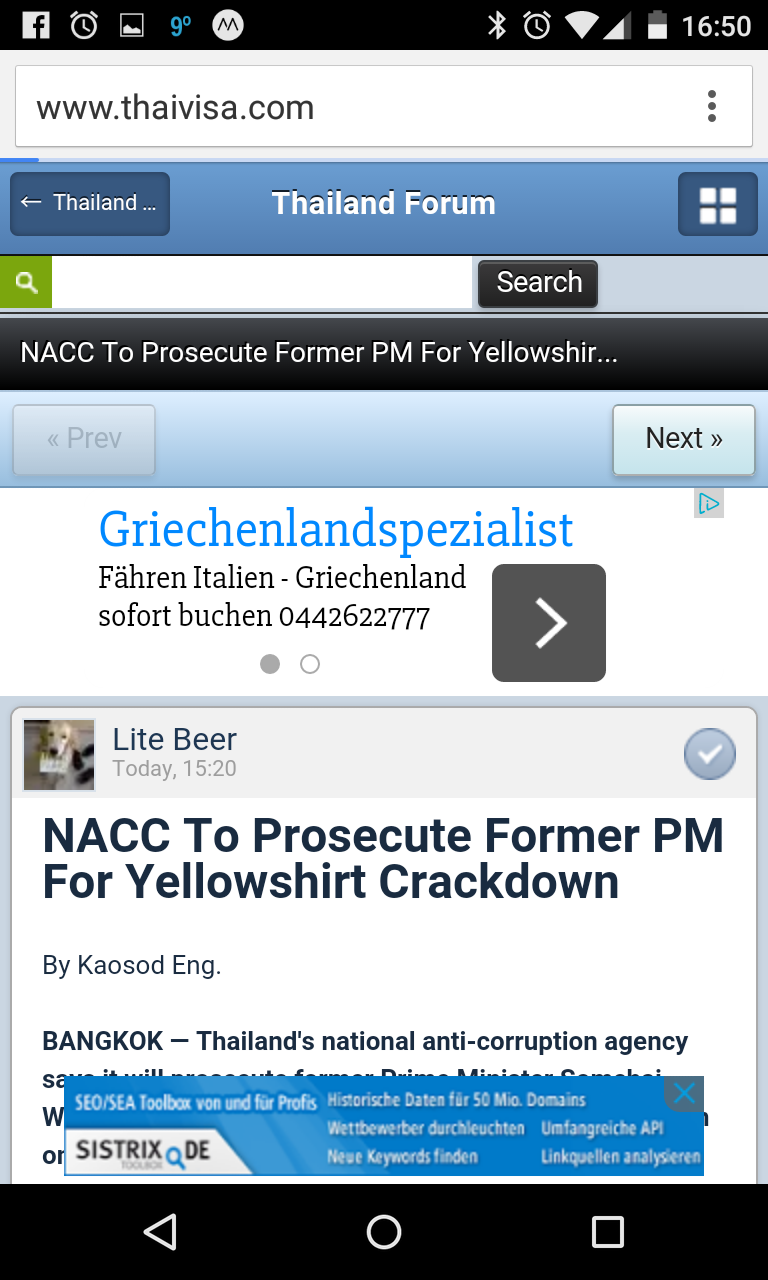Tap the forum search text field

click(260, 283)
